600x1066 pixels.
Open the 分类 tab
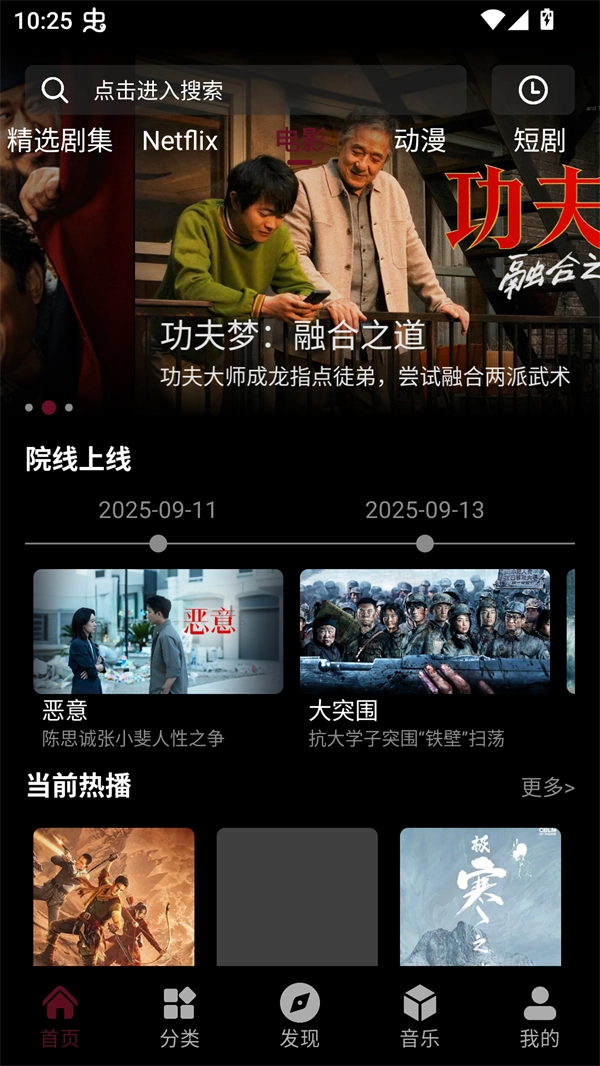click(180, 1017)
